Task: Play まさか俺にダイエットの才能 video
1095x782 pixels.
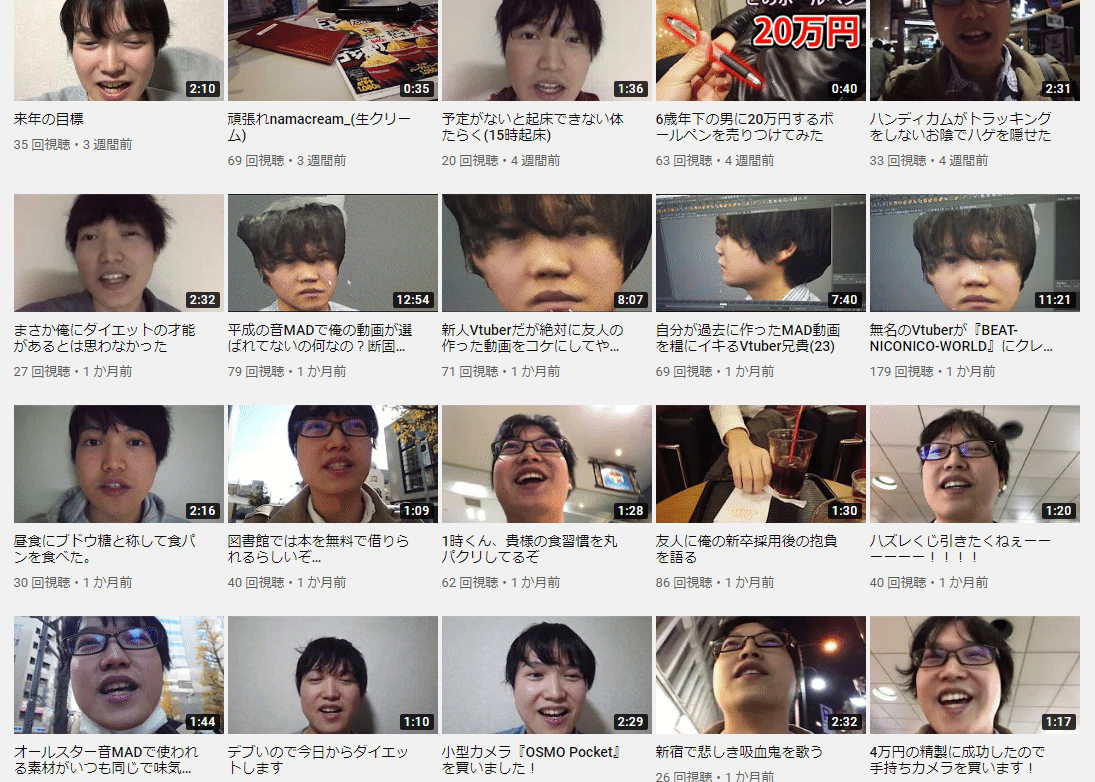Action: [118, 253]
